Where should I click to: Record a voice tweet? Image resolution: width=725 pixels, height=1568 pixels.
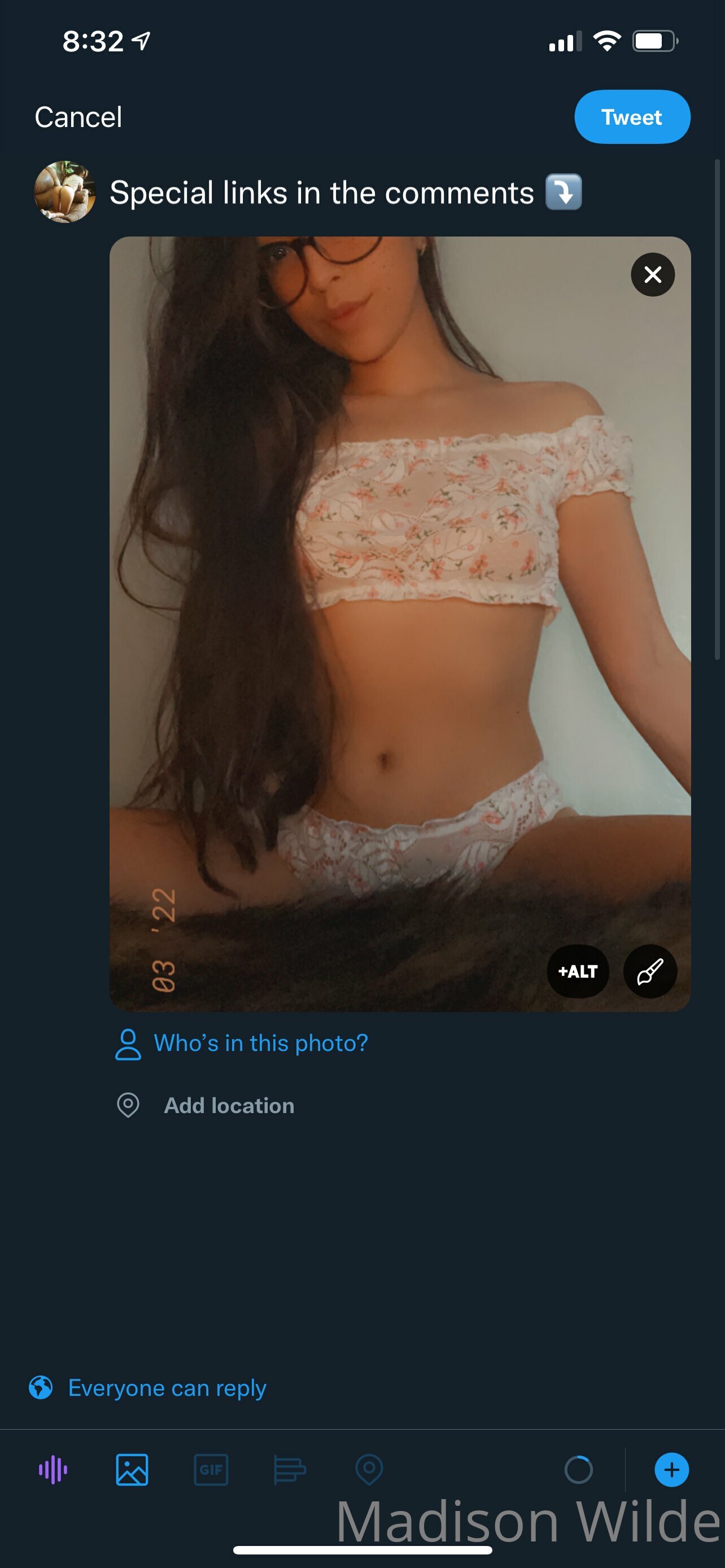[53, 1470]
